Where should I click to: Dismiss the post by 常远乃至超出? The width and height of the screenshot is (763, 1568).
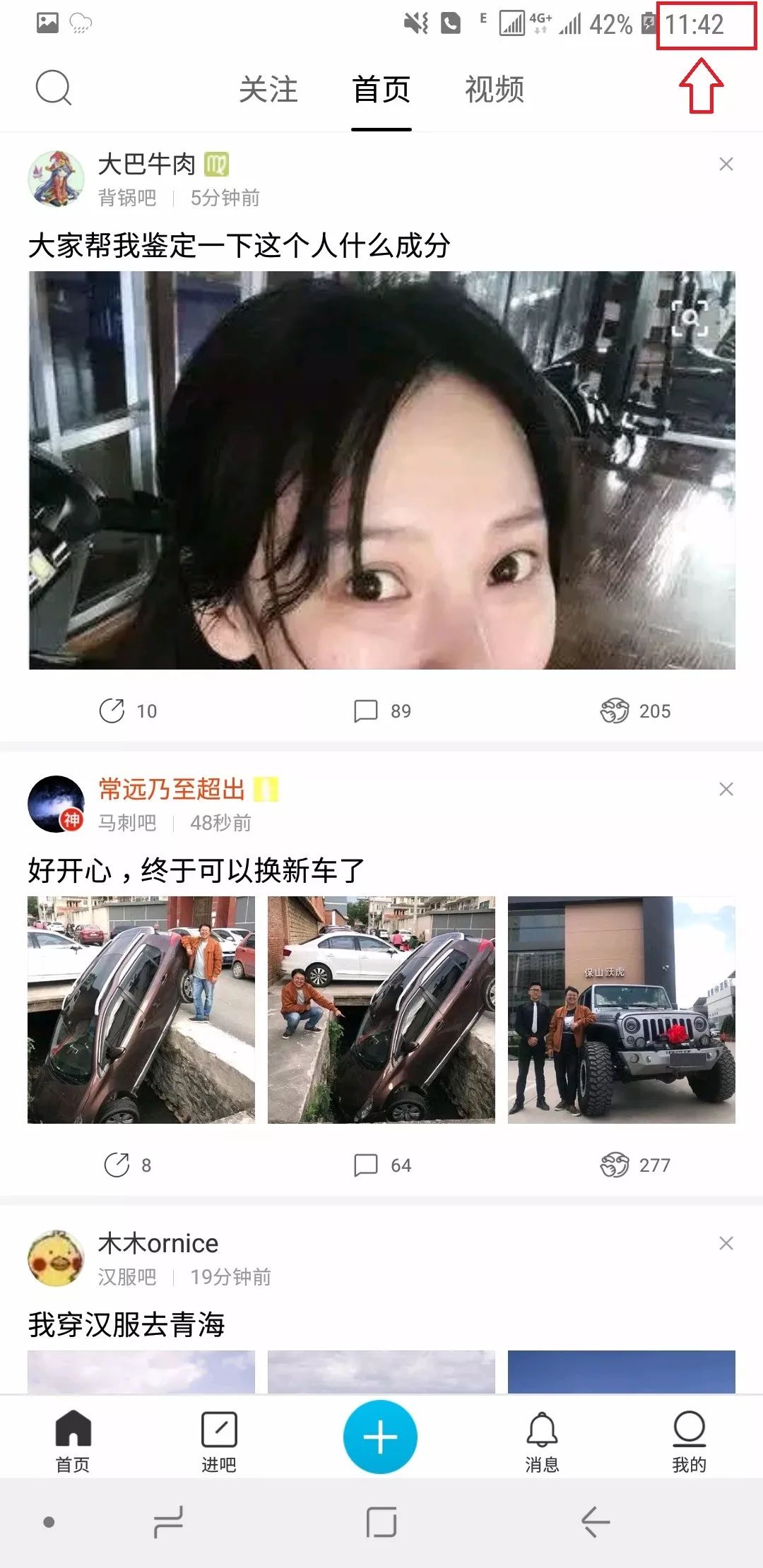coord(726,789)
